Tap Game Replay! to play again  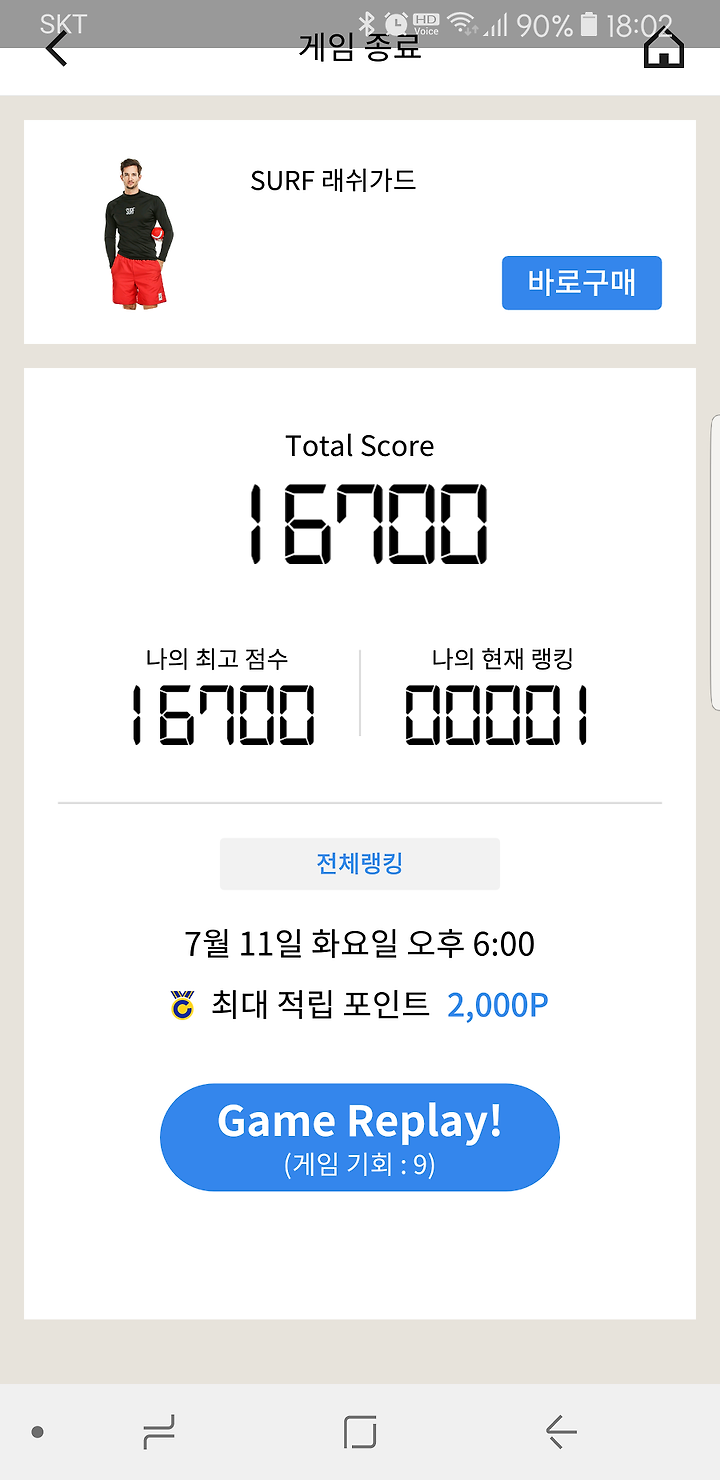(360, 1137)
